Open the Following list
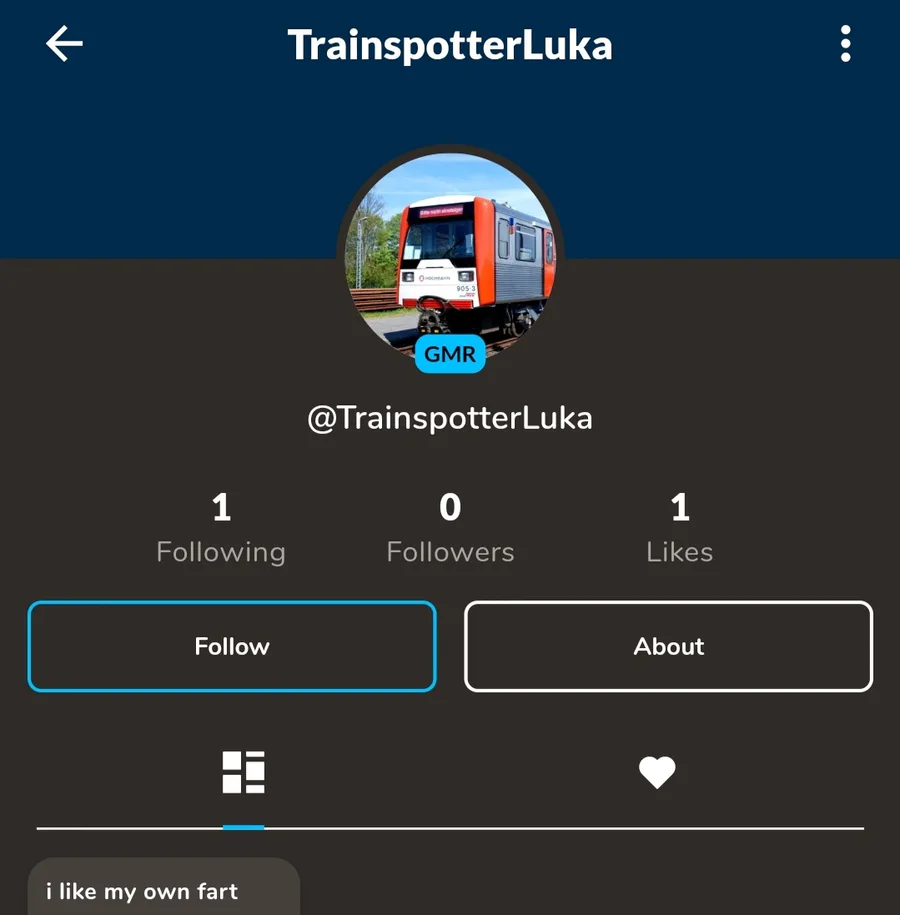The image size is (900, 915). (x=221, y=528)
